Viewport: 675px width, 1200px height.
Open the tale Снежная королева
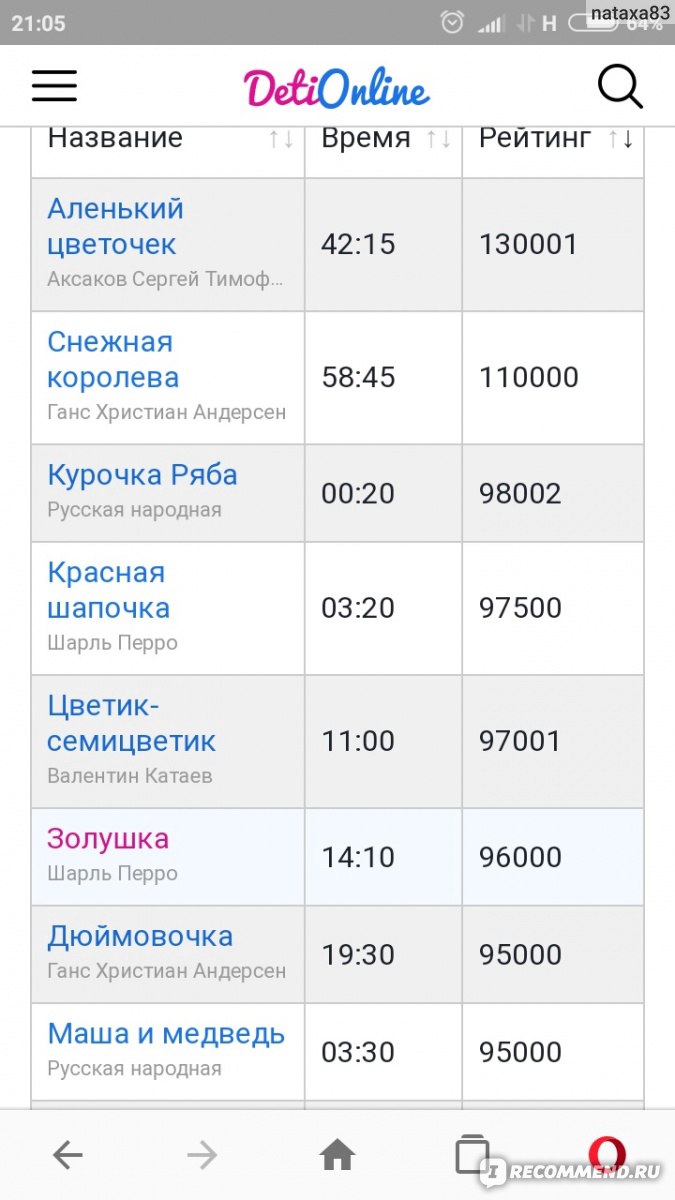point(113,360)
